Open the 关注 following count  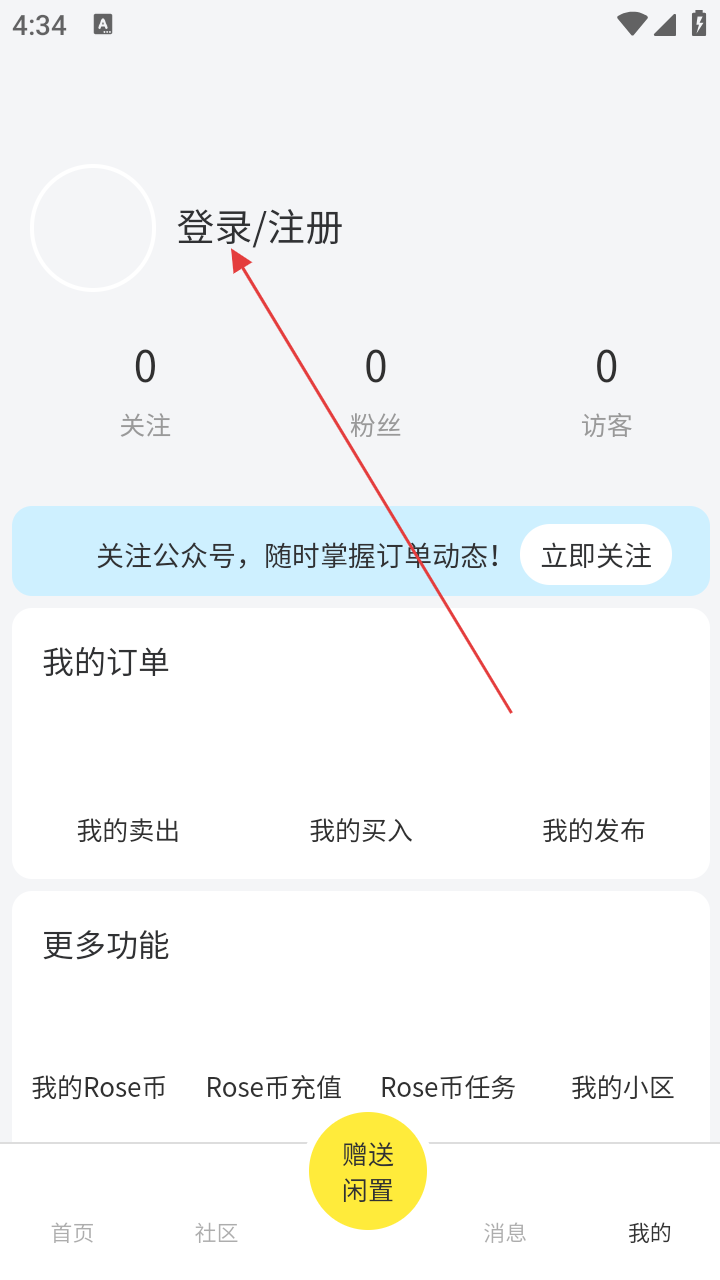[145, 390]
